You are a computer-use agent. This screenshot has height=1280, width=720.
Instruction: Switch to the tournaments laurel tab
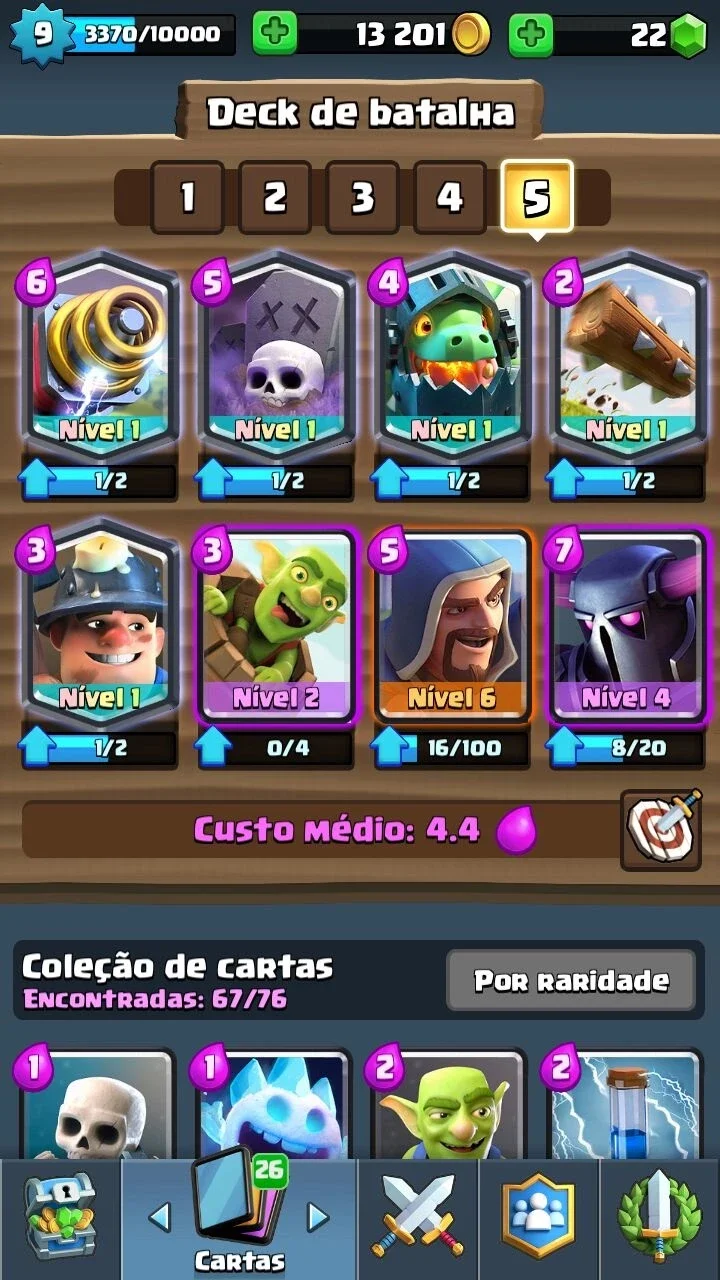(x=659, y=1220)
